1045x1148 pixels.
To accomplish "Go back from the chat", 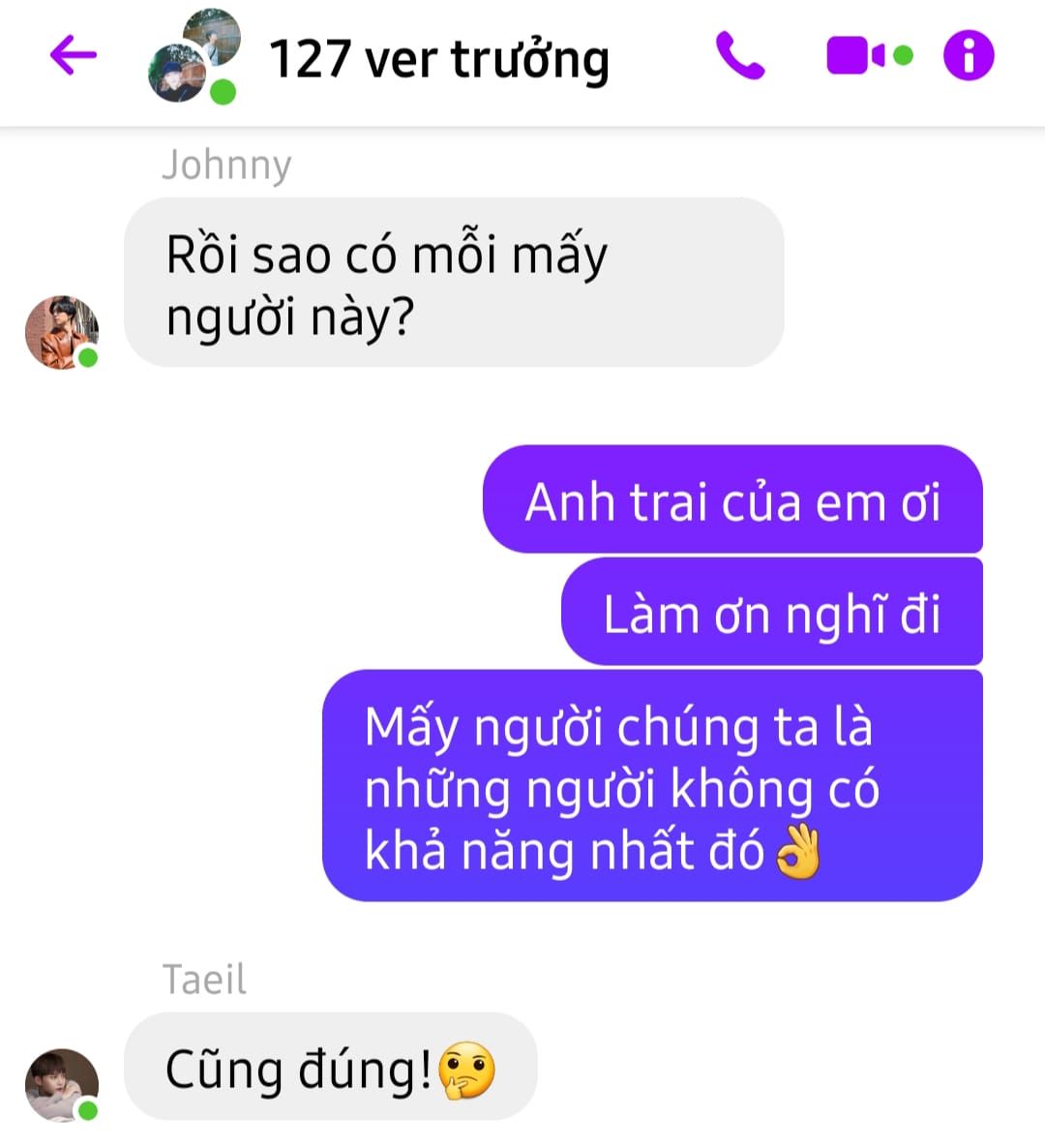I will (74, 55).
